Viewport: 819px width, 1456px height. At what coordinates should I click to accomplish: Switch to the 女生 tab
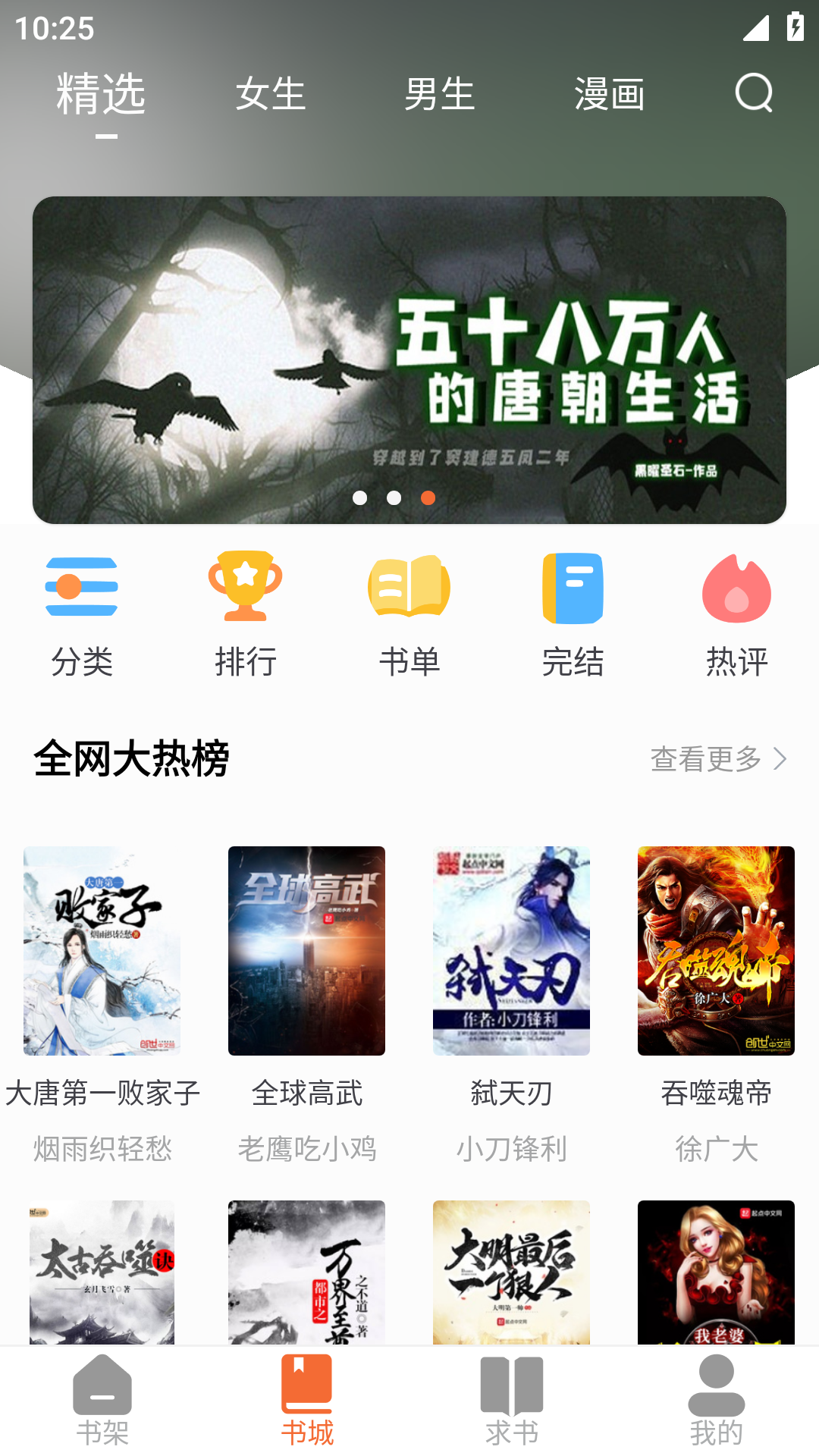[270, 95]
